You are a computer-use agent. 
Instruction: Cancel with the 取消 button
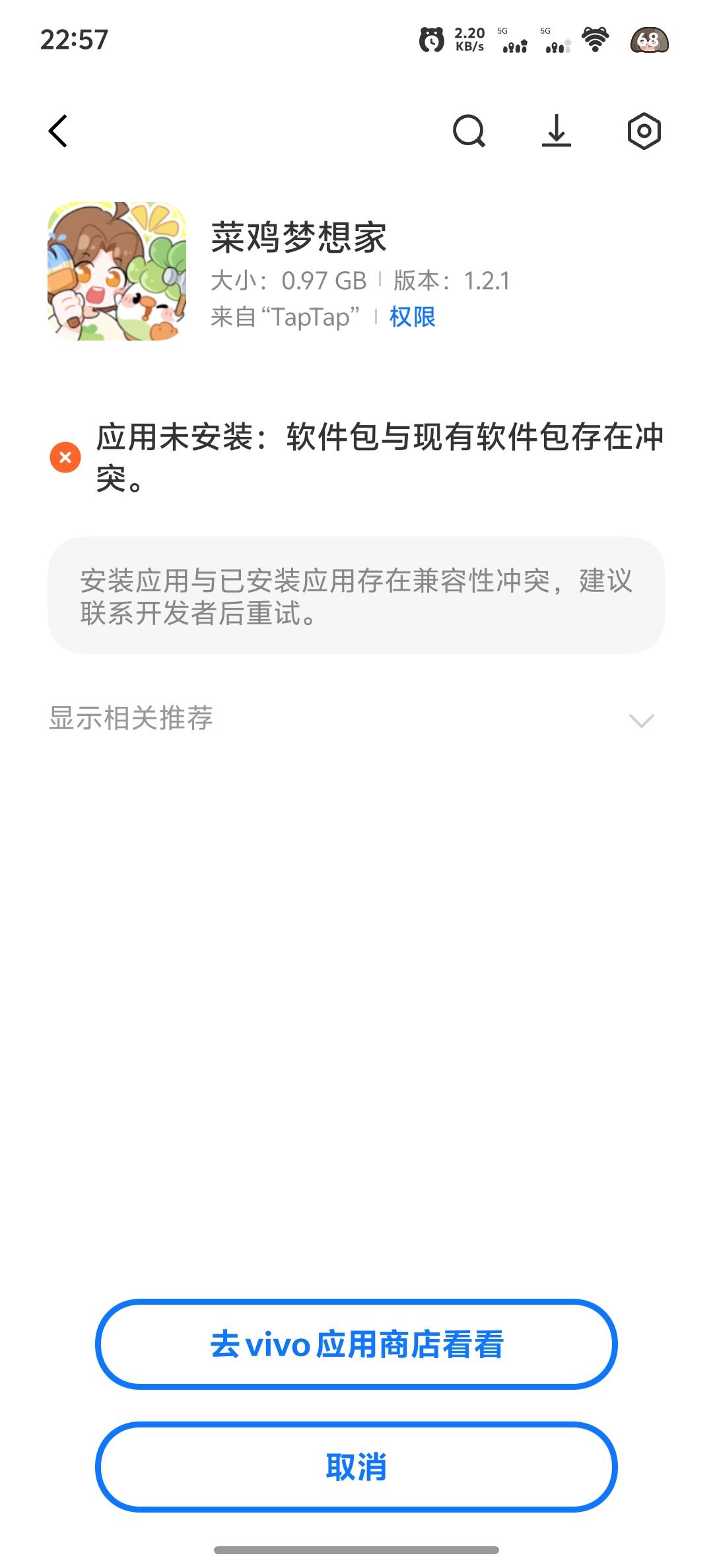pos(356,1466)
